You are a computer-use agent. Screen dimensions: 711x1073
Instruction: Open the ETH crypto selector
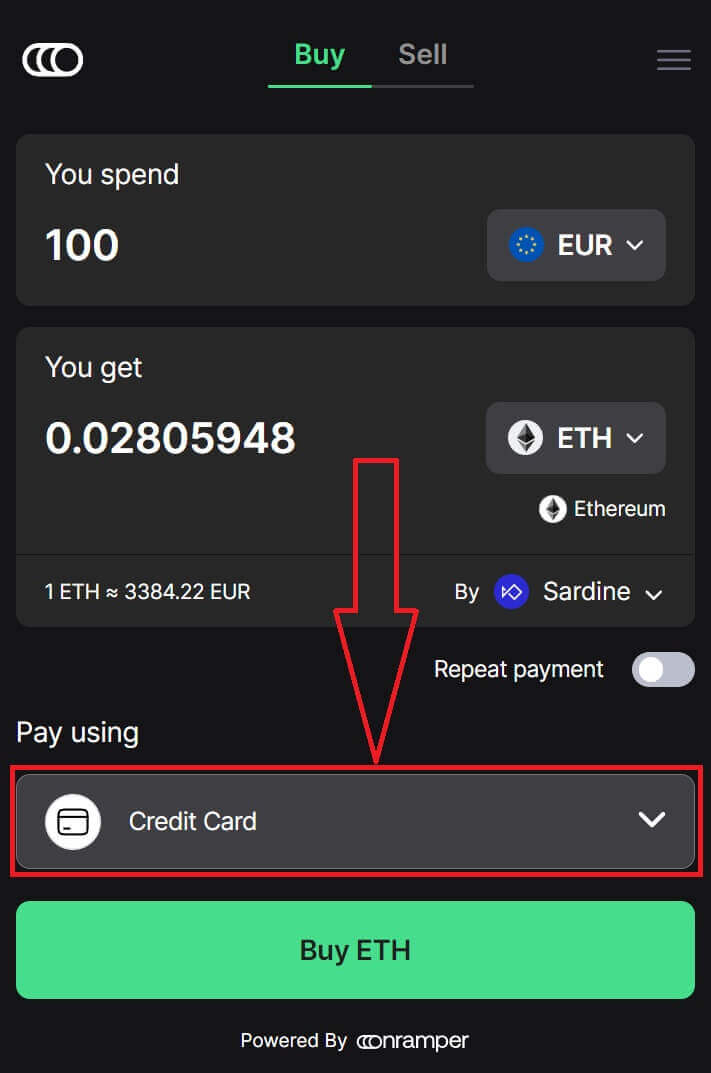pos(576,438)
